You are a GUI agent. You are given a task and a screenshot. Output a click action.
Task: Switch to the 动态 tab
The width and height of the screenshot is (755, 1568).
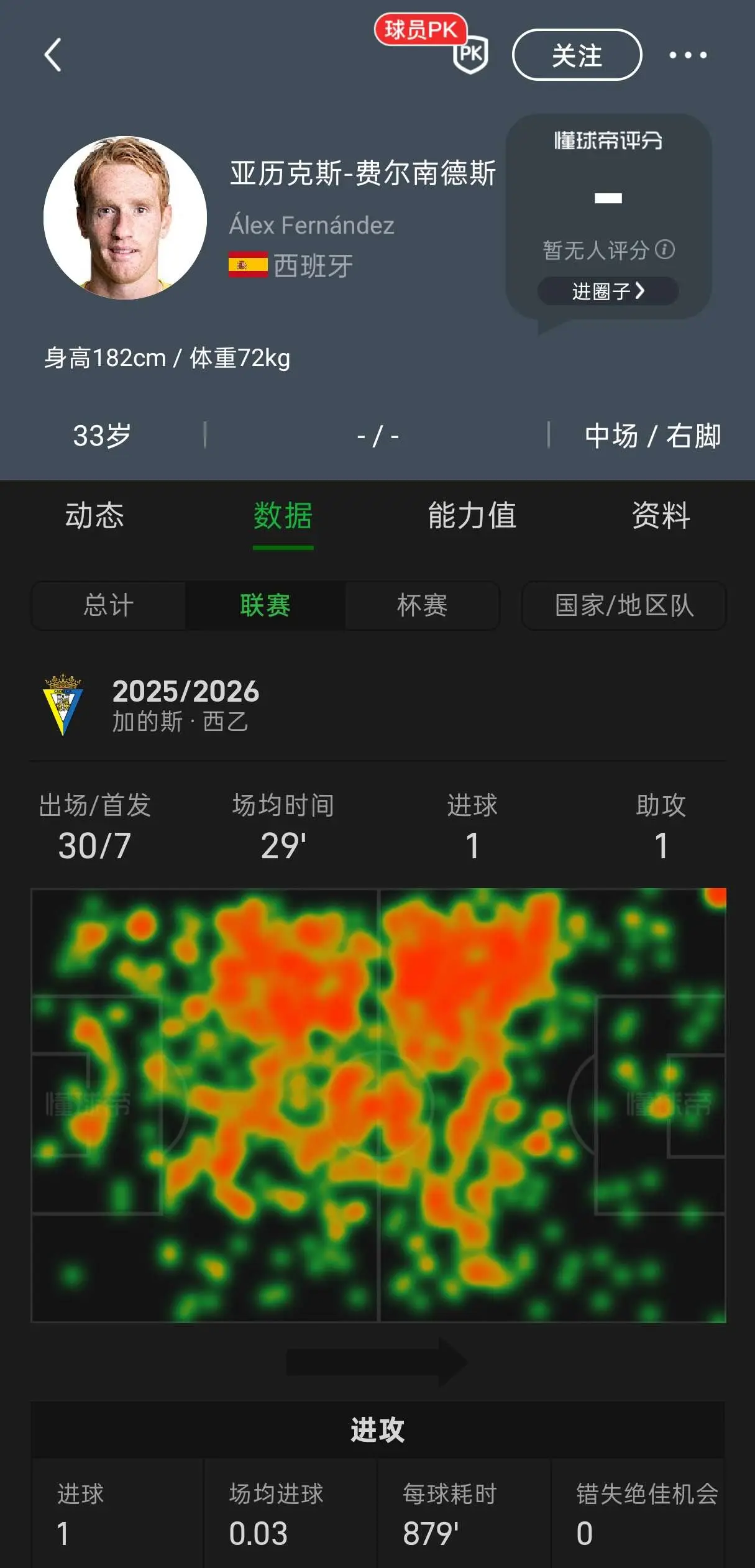click(94, 516)
